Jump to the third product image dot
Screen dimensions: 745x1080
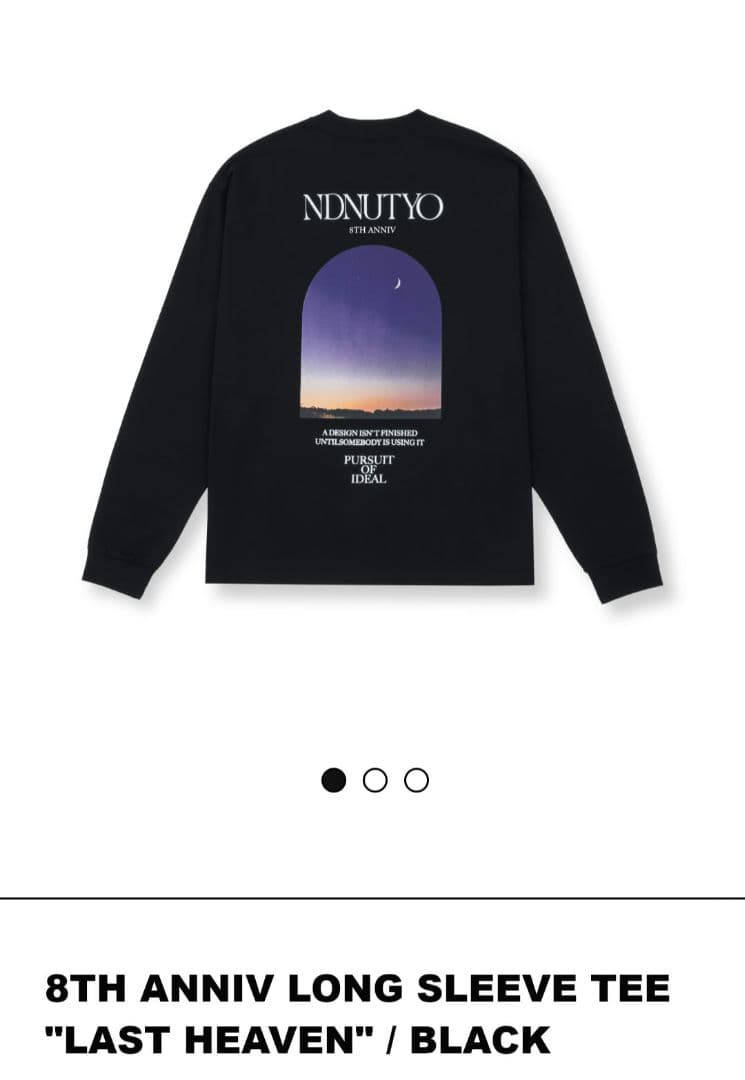(x=416, y=780)
